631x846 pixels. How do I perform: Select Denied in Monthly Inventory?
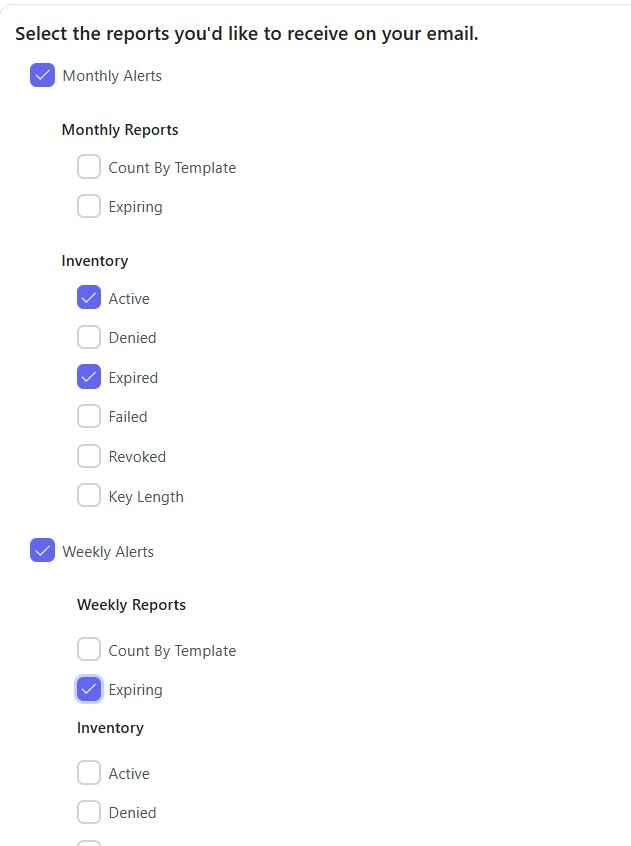(89, 337)
